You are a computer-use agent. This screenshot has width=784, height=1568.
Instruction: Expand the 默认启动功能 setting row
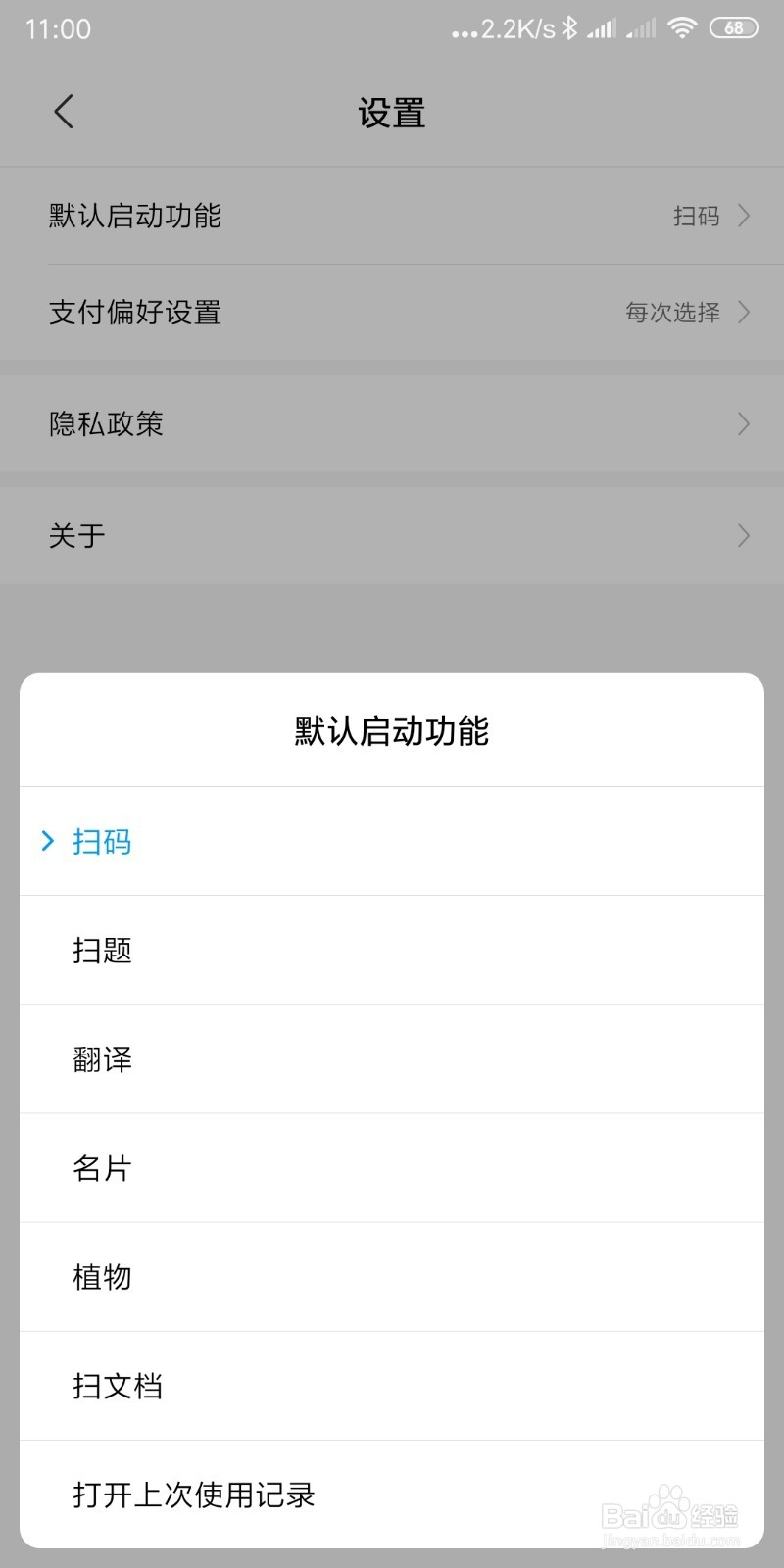(x=392, y=216)
